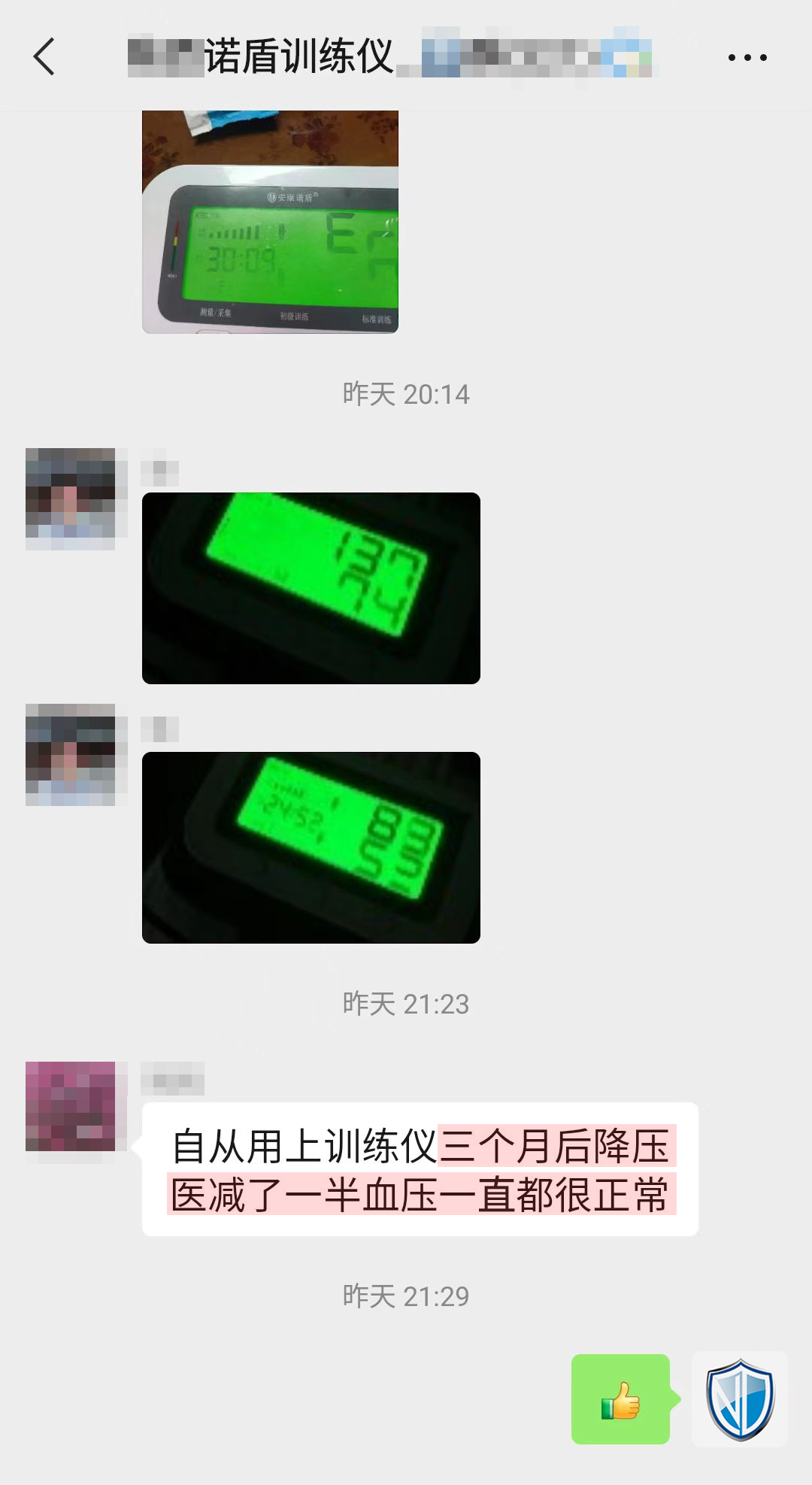
Task: View the photo showing 83 and 55
Action: click(311, 847)
